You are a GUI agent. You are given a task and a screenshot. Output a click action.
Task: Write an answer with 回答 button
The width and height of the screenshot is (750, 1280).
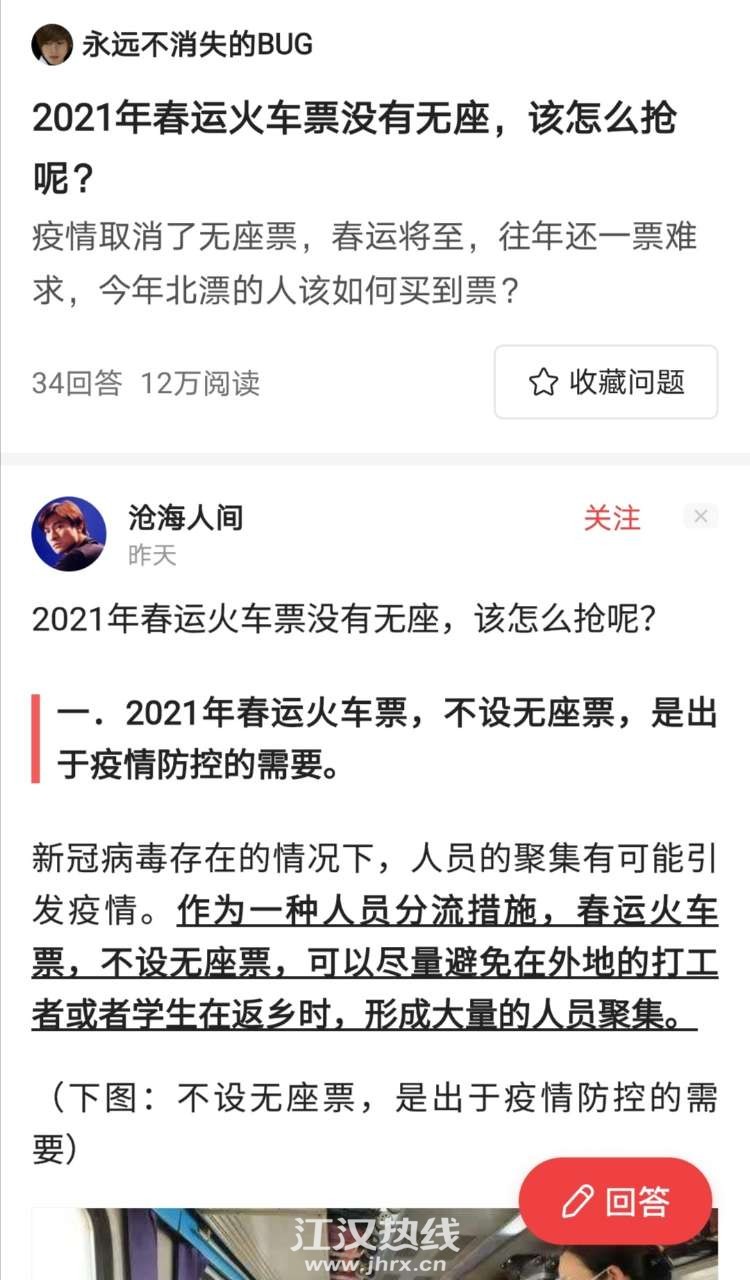(x=615, y=1200)
